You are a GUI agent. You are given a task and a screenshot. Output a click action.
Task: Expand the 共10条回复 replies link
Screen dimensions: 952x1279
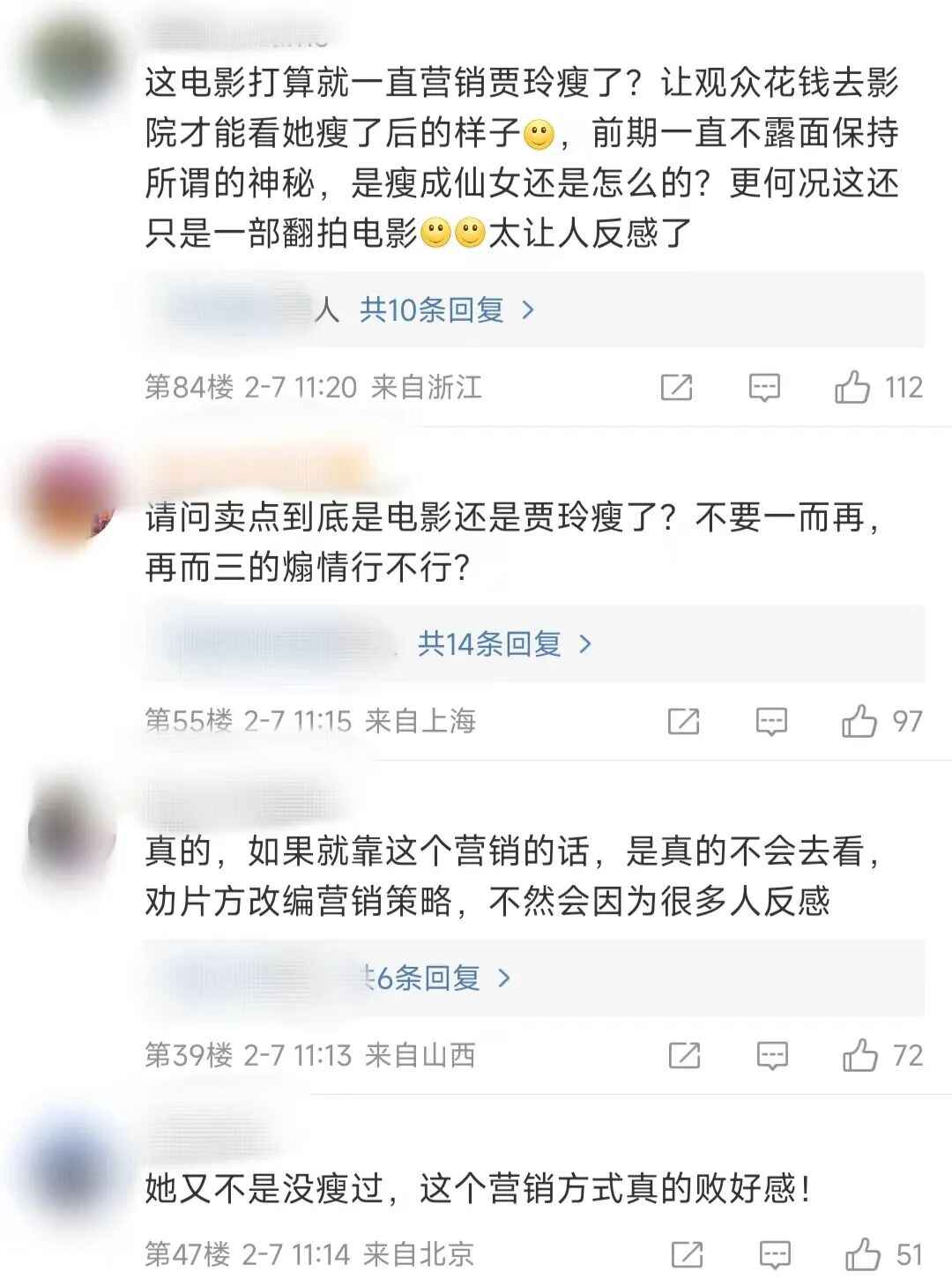[446, 309]
